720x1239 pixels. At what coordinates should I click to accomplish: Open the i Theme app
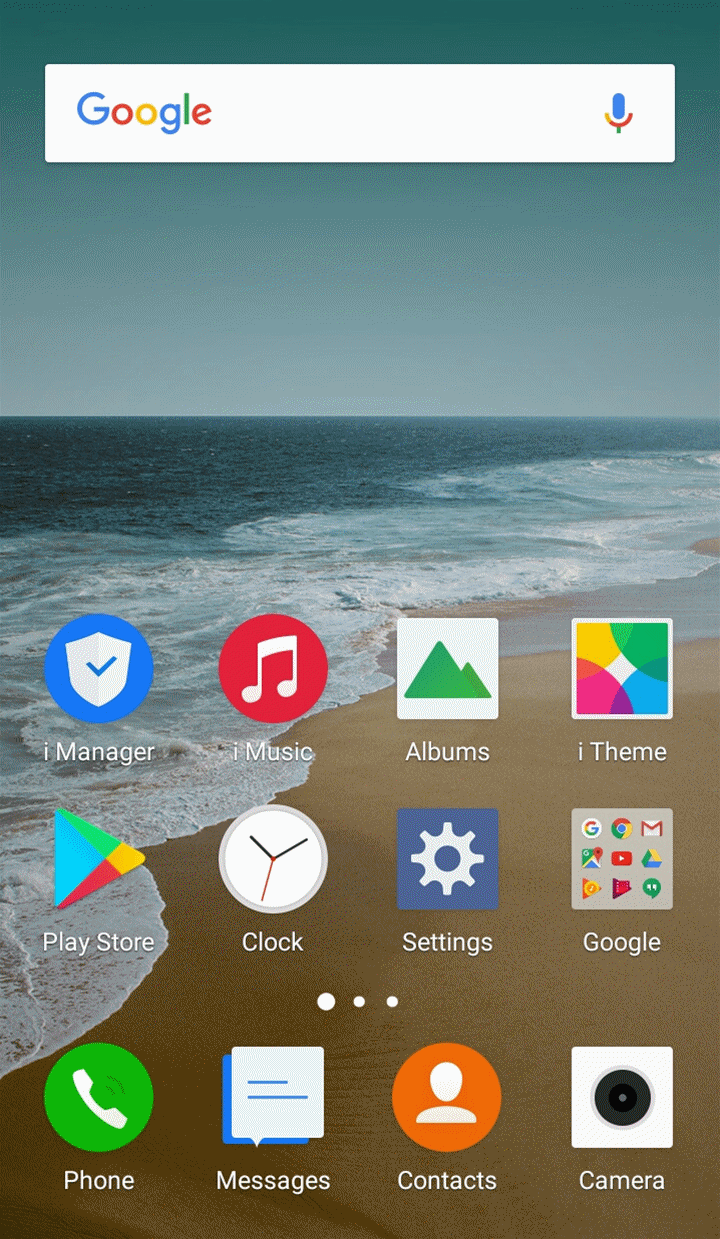click(x=621, y=668)
